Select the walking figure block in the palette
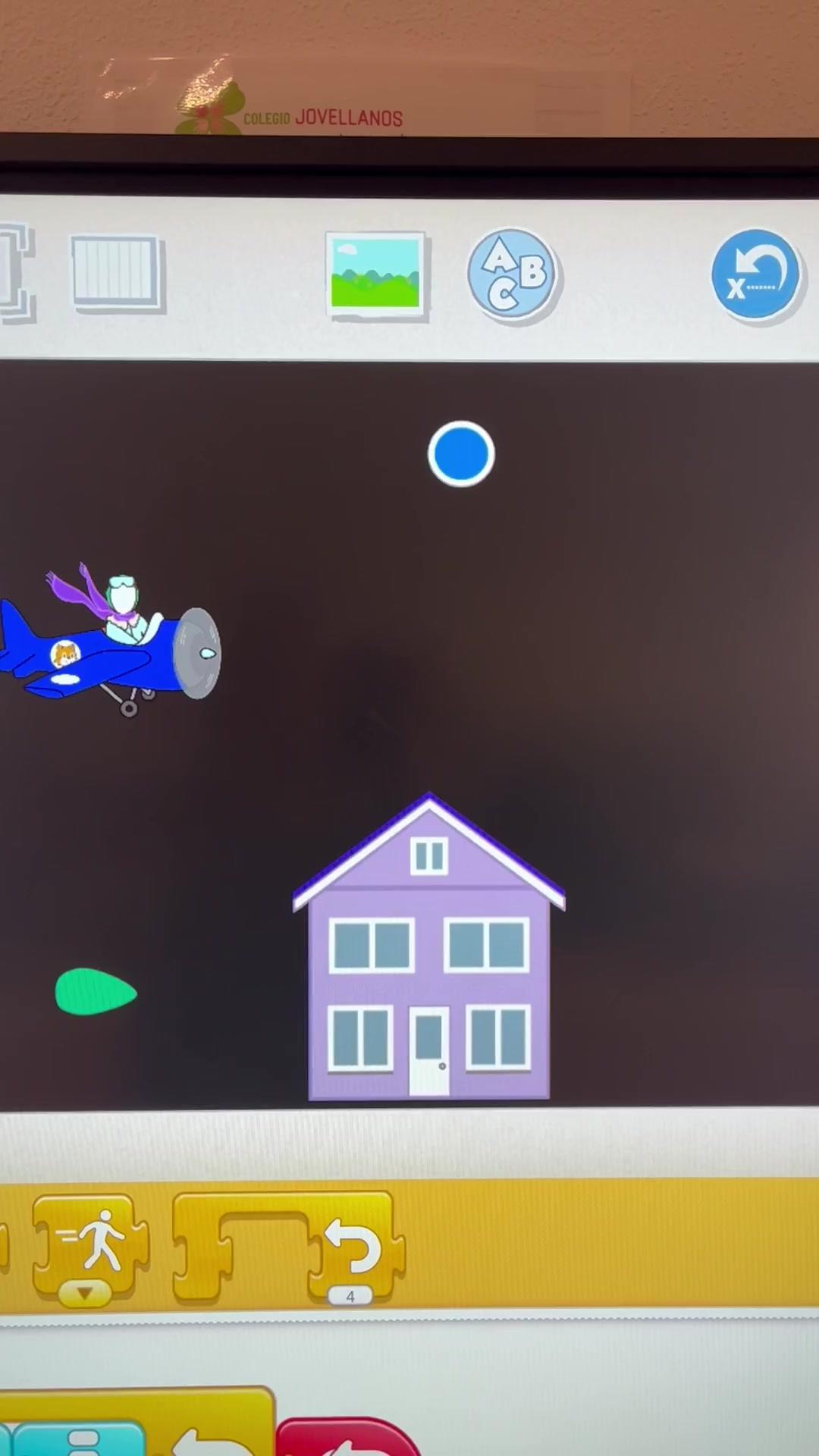Screen dimensions: 819x1456 coord(89,1241)
